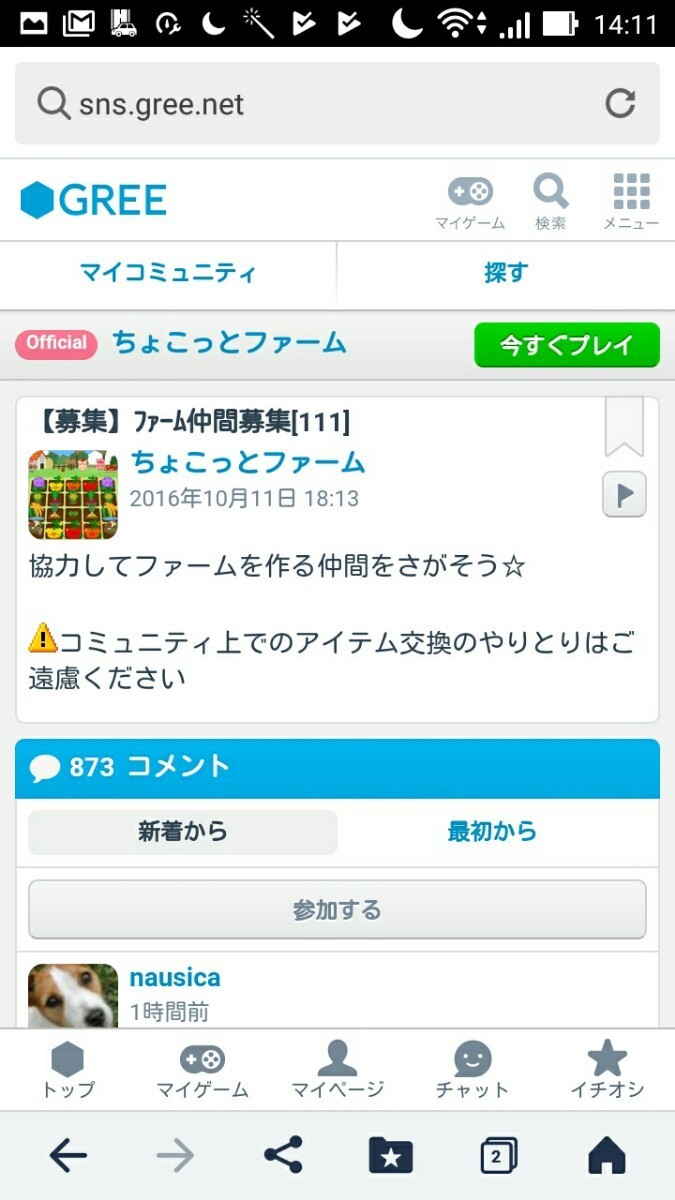This screenshot has height=1200, width=675.
Task: Open the イチオシ tab
Action: pos(607,1070)
